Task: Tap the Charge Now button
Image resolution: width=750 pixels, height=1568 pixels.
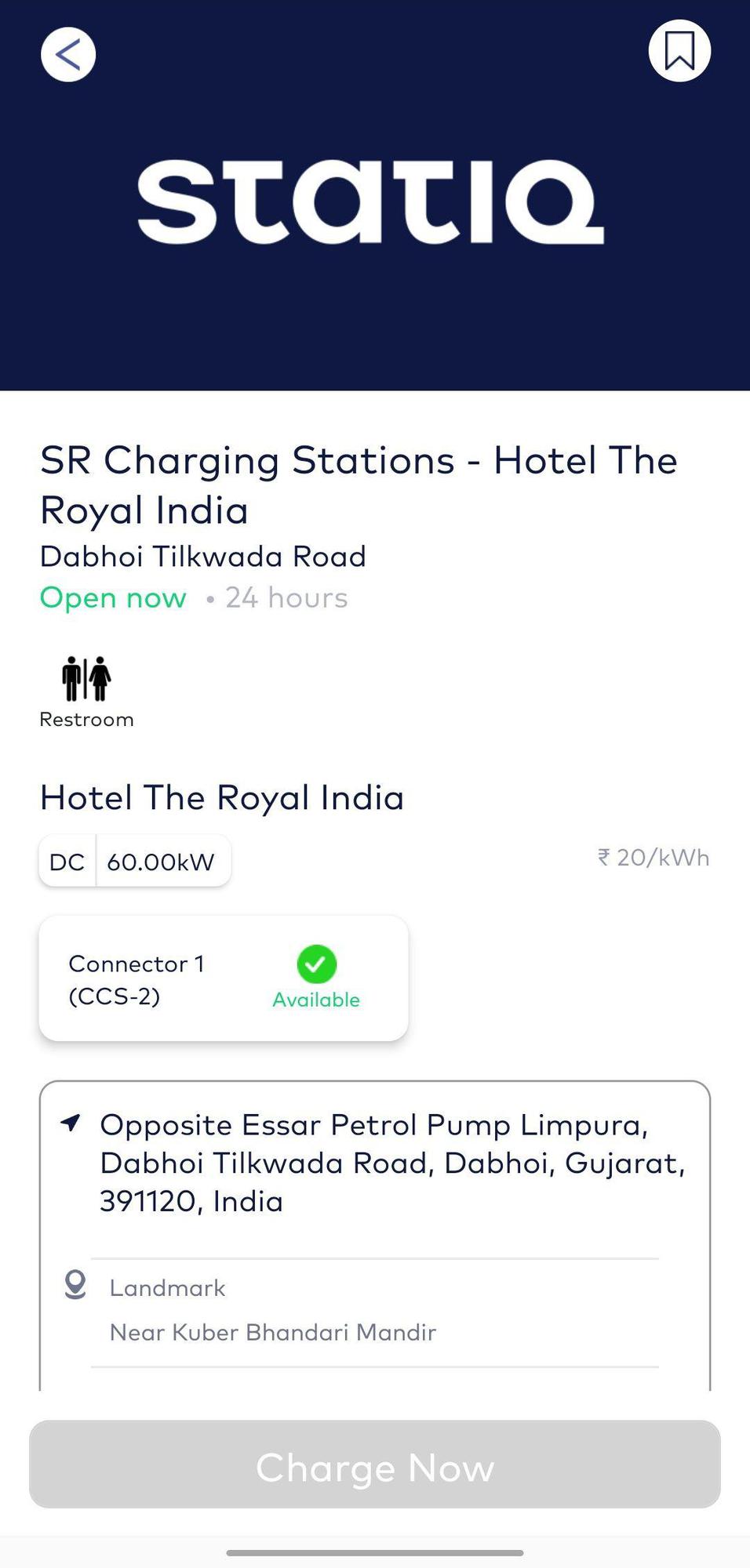Action: (375, 1465)
